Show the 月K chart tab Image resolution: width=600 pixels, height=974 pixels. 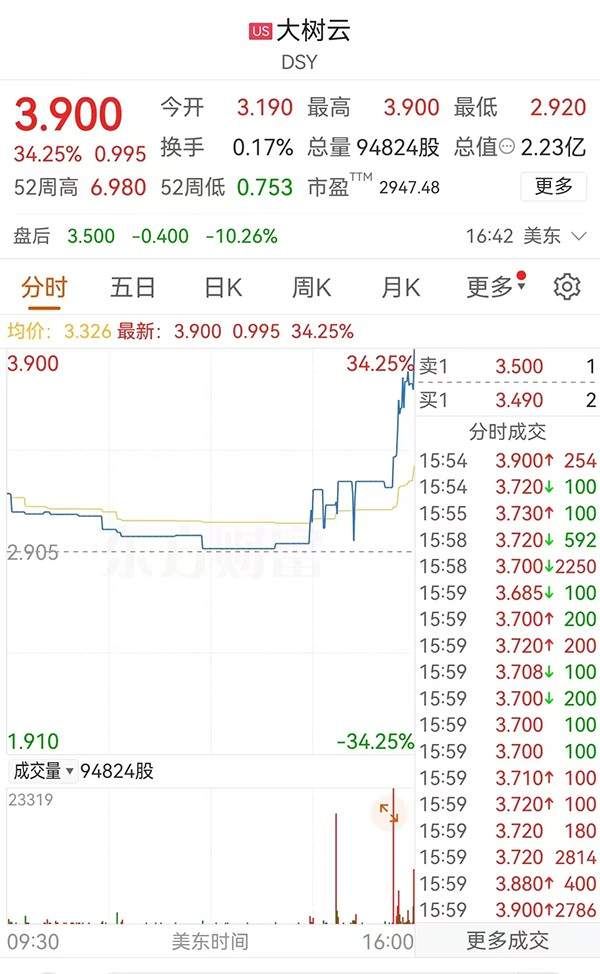(400, 288)
